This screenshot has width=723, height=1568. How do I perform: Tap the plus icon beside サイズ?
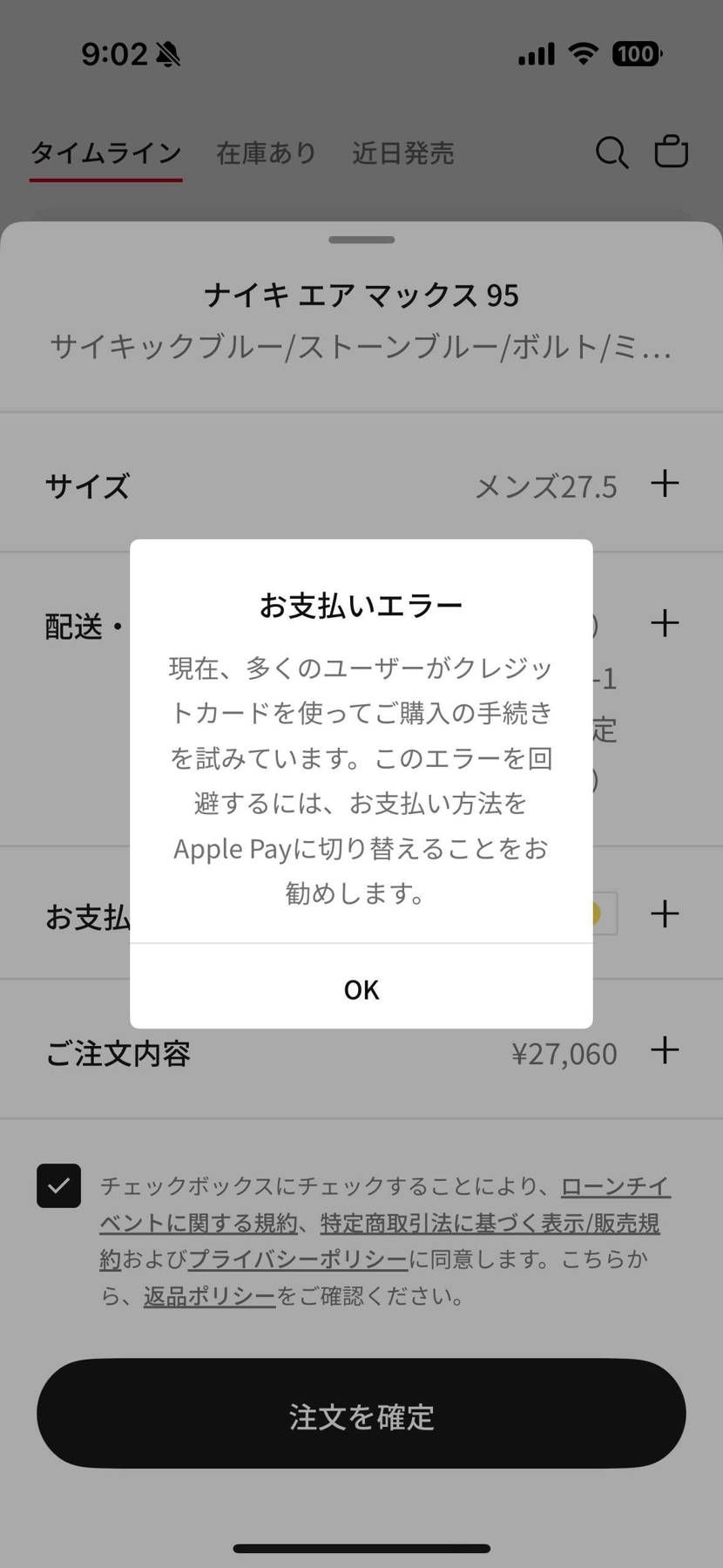[x=665, y=483]
